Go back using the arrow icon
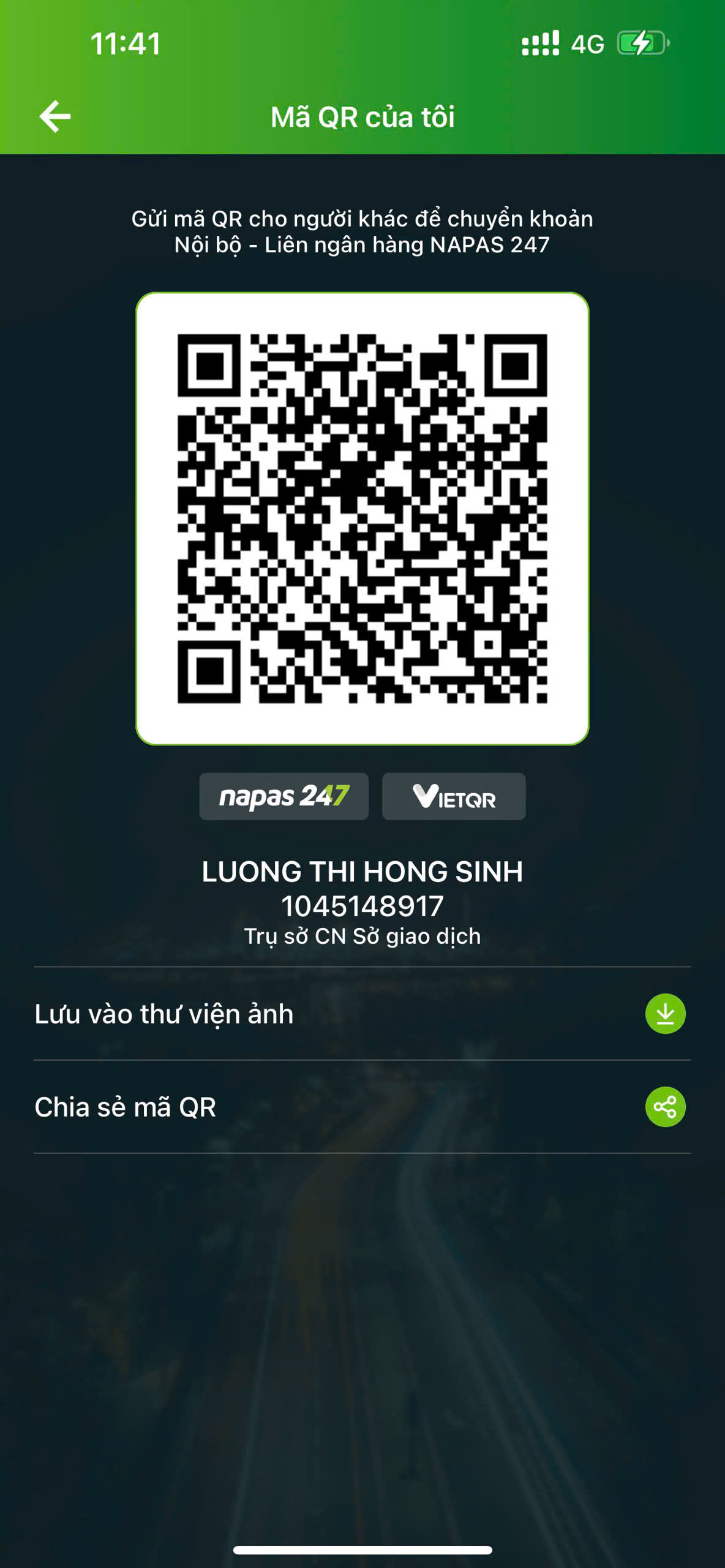725x1568 pixels. (55, 116)
